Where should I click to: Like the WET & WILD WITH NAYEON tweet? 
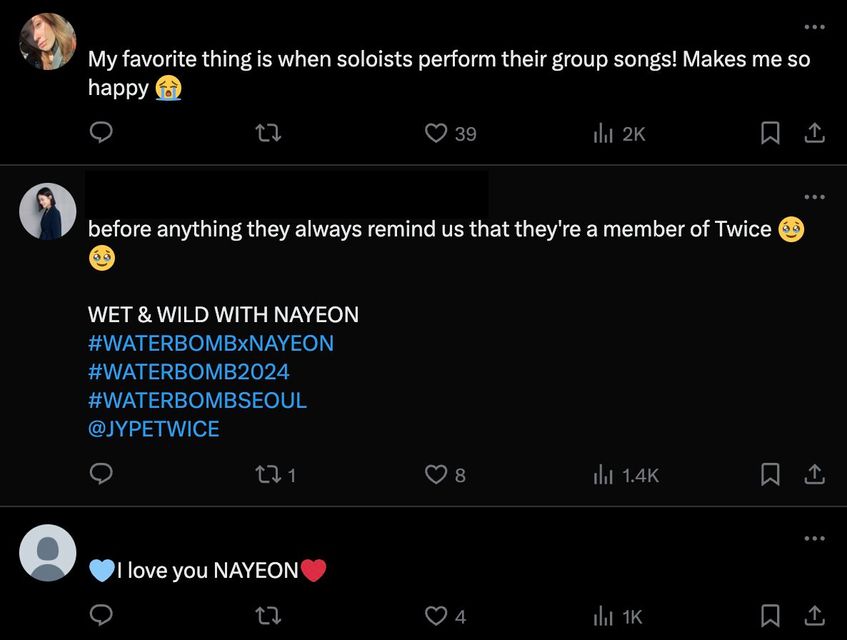click(x=436, y=475)
